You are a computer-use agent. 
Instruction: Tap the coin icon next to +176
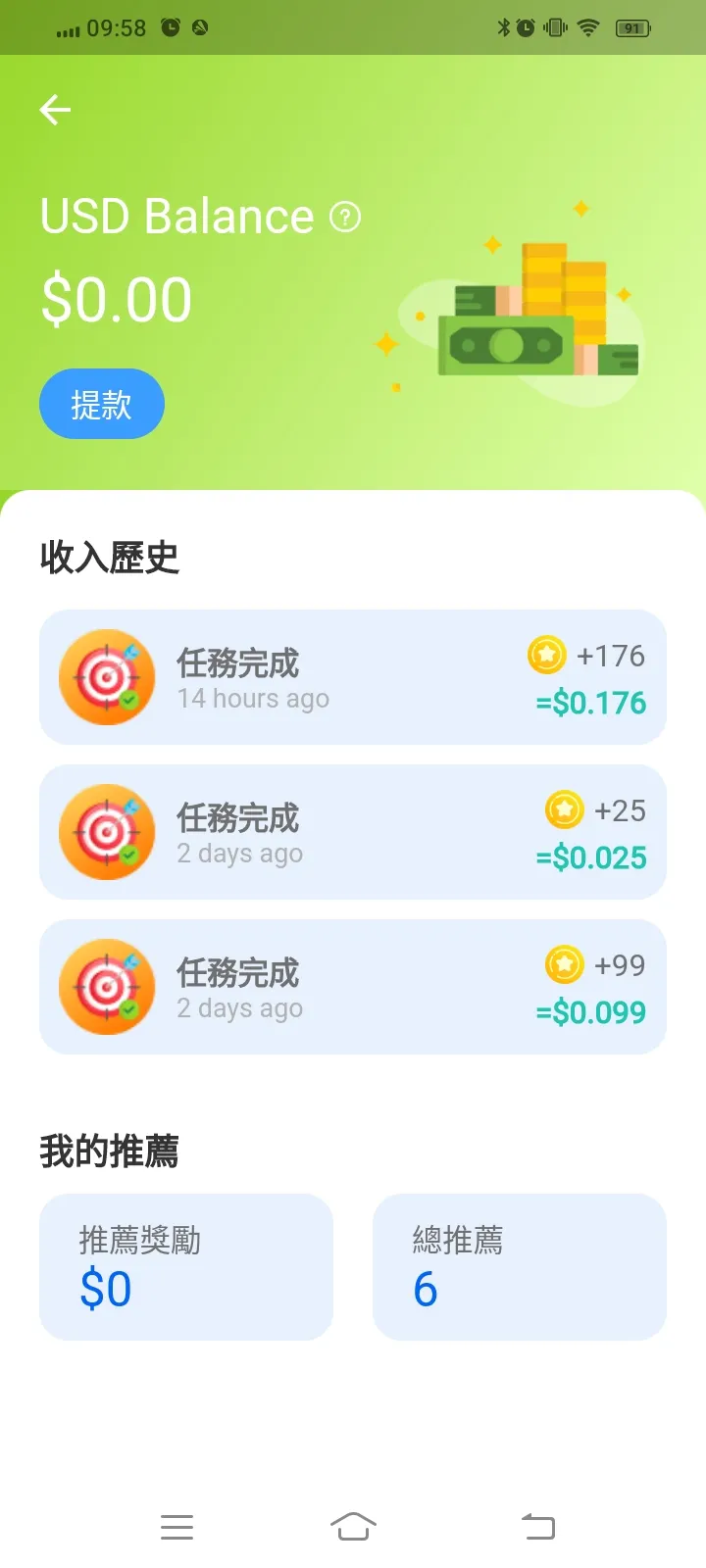tap(547, 656)
